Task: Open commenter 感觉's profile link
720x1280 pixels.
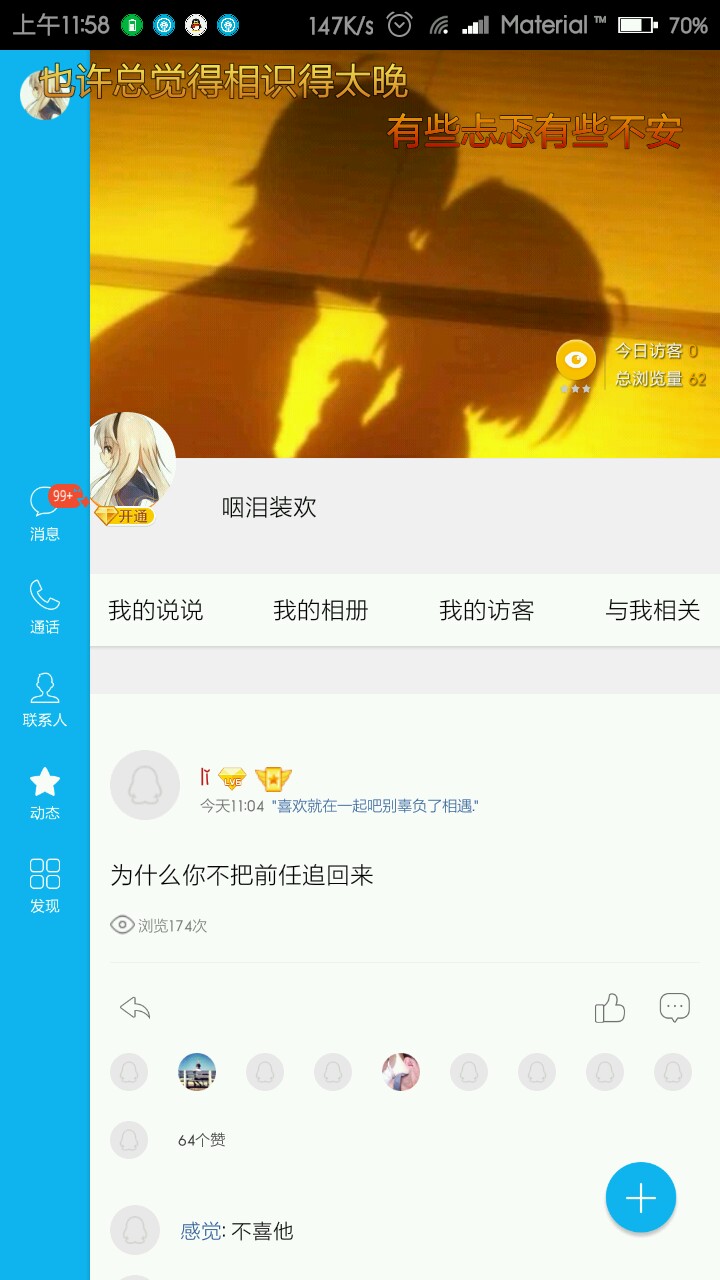Action: 201,1231
